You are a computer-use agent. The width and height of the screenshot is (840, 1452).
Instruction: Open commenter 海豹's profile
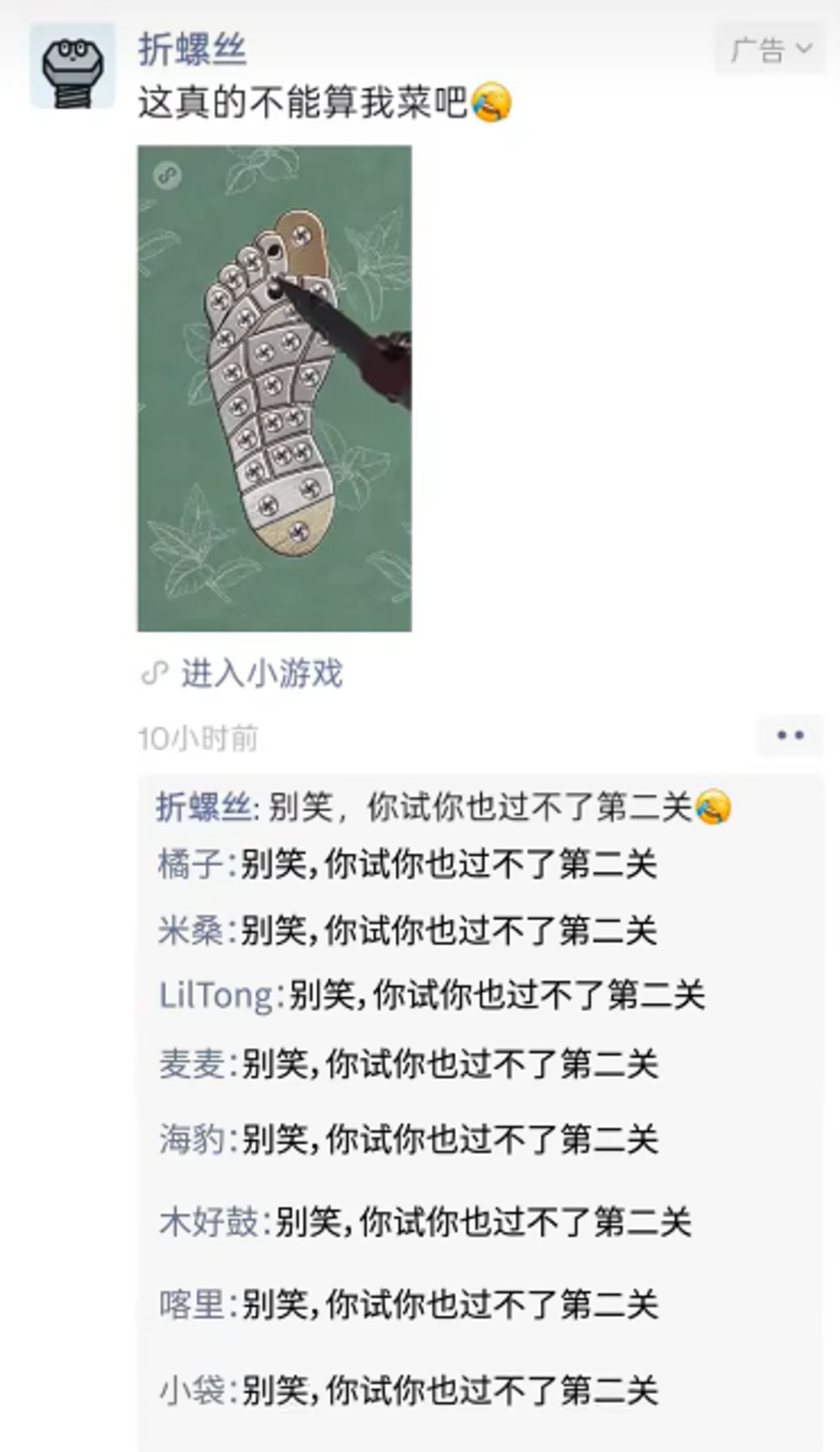191,1139
